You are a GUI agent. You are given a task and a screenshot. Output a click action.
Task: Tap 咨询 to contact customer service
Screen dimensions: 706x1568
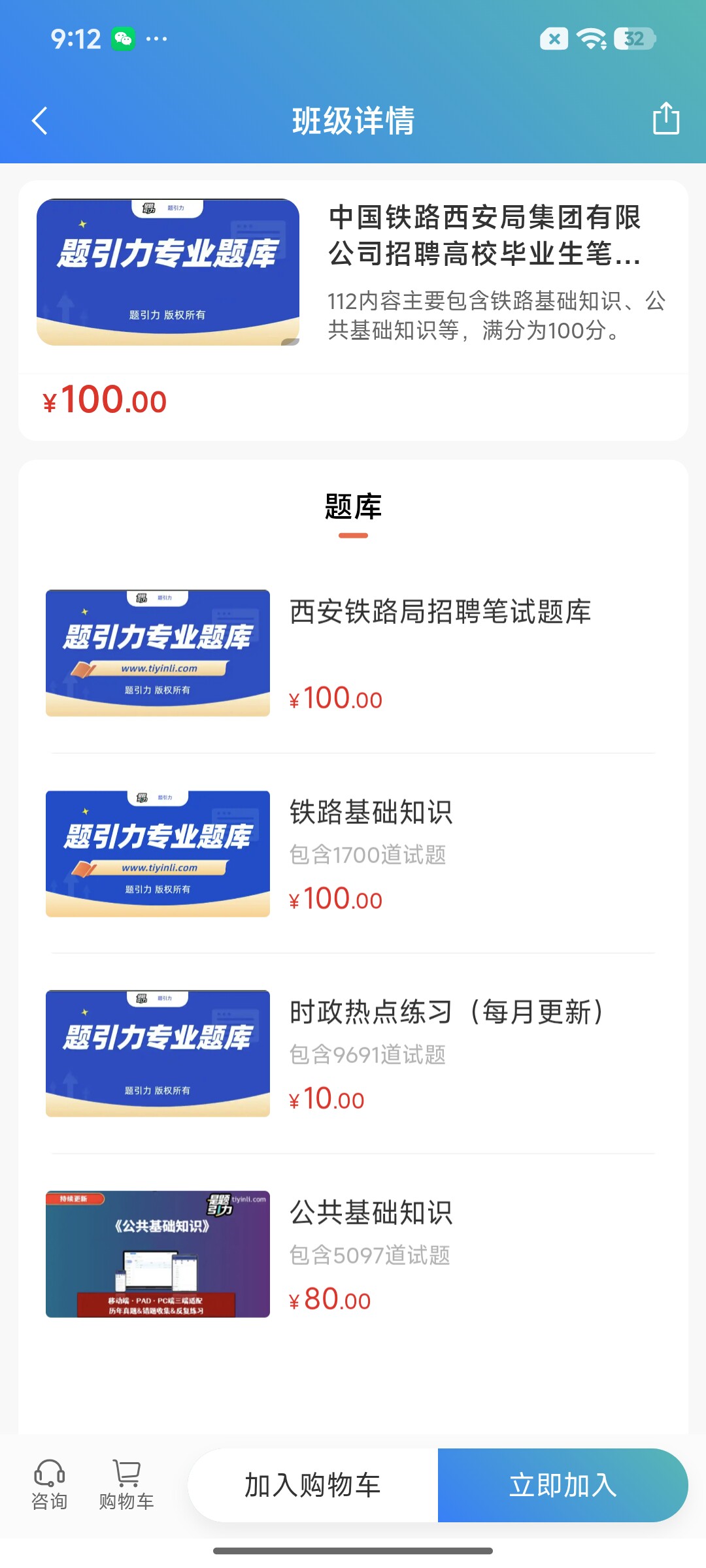pos(49,1485)
